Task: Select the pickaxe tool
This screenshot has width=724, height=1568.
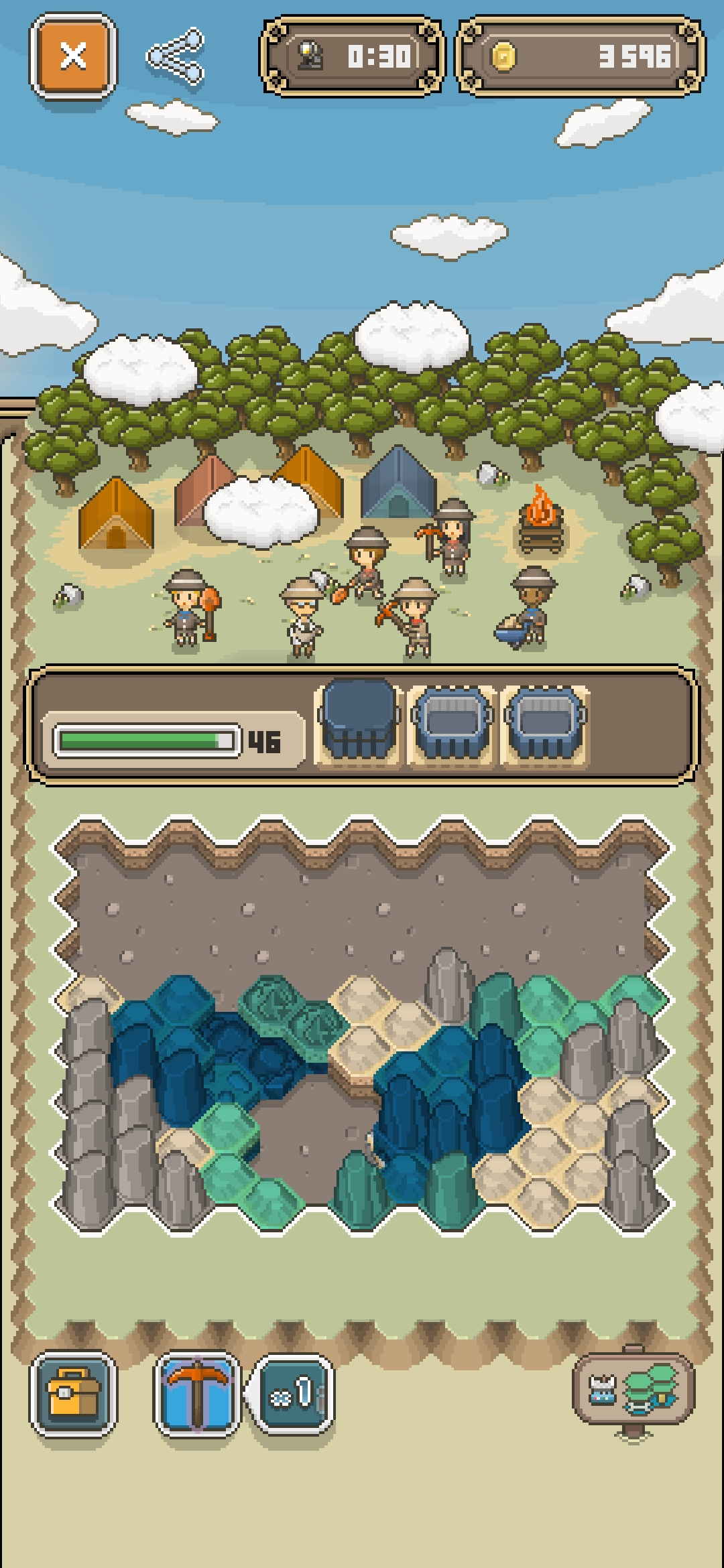Action: click(197, 1394)
